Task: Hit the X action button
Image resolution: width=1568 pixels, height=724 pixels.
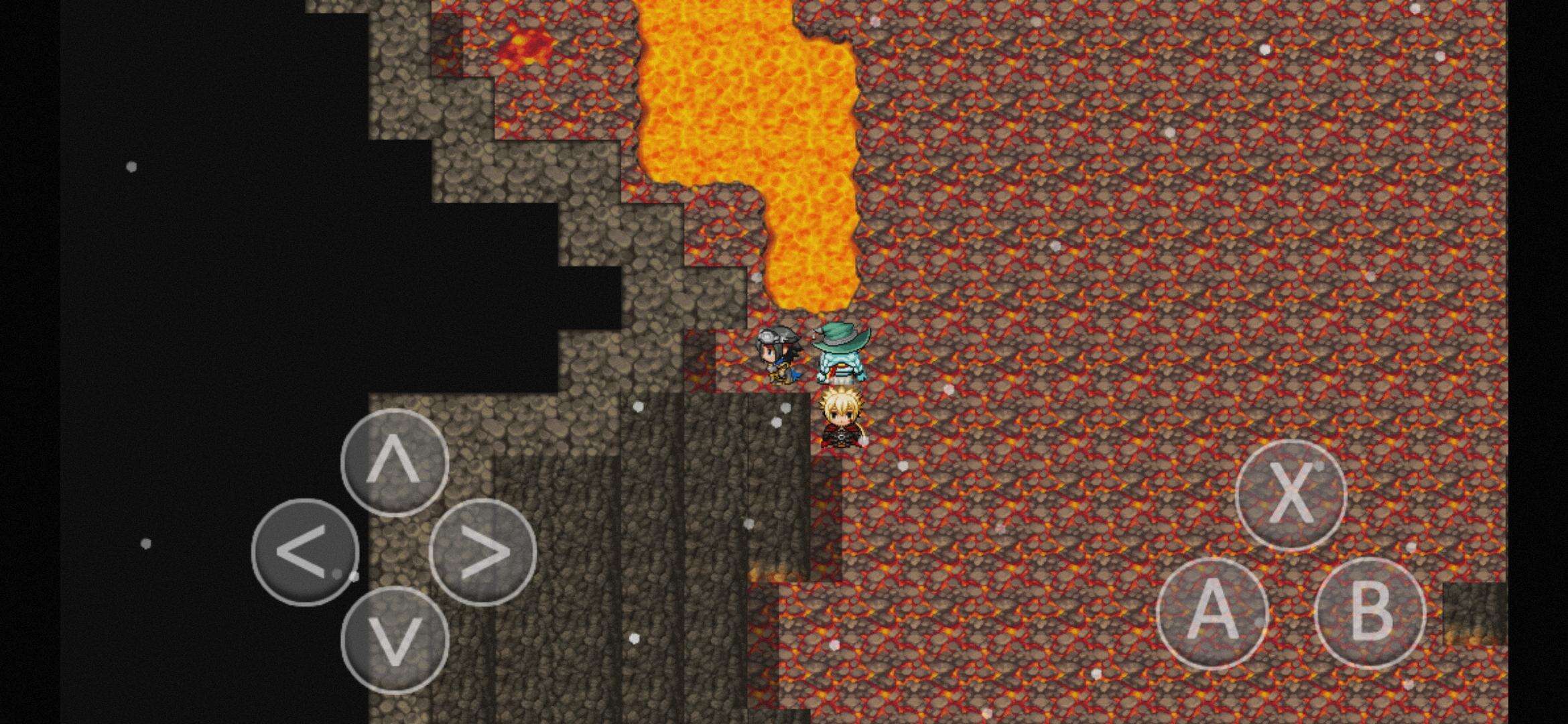Action: click(1291, 495)
